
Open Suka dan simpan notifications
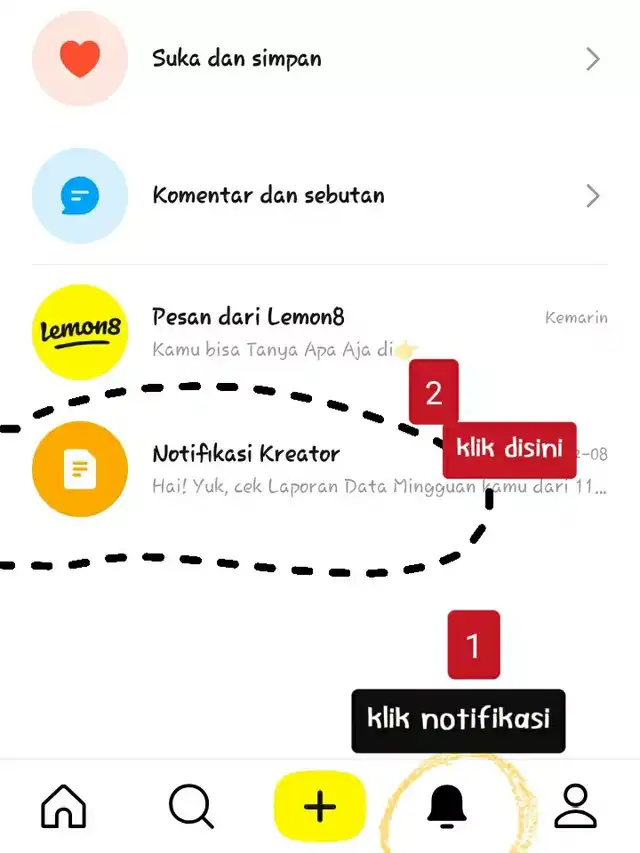click(x=320, y=58)
